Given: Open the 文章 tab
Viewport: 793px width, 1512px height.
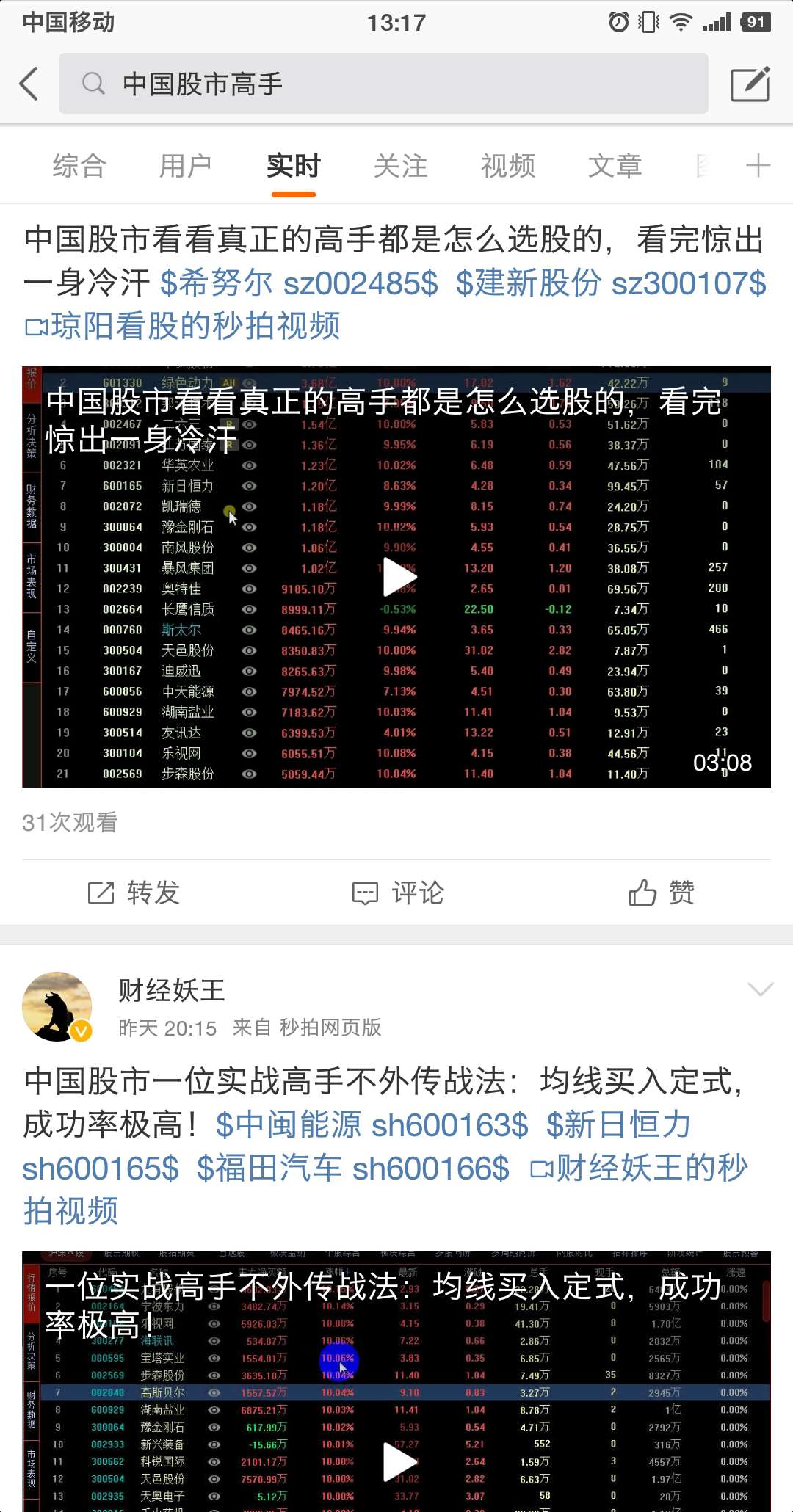Looking at the screenshot, I should pyautogui.click(x=615, y=166).
